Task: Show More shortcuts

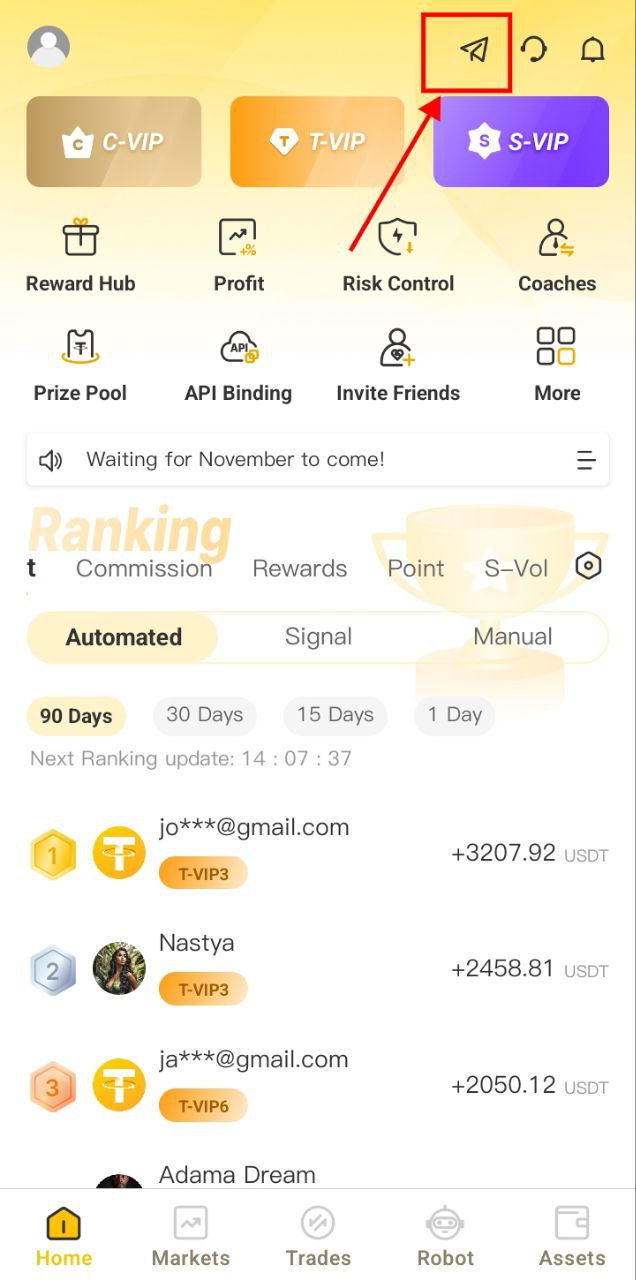Action: click(x=557, y=366)
